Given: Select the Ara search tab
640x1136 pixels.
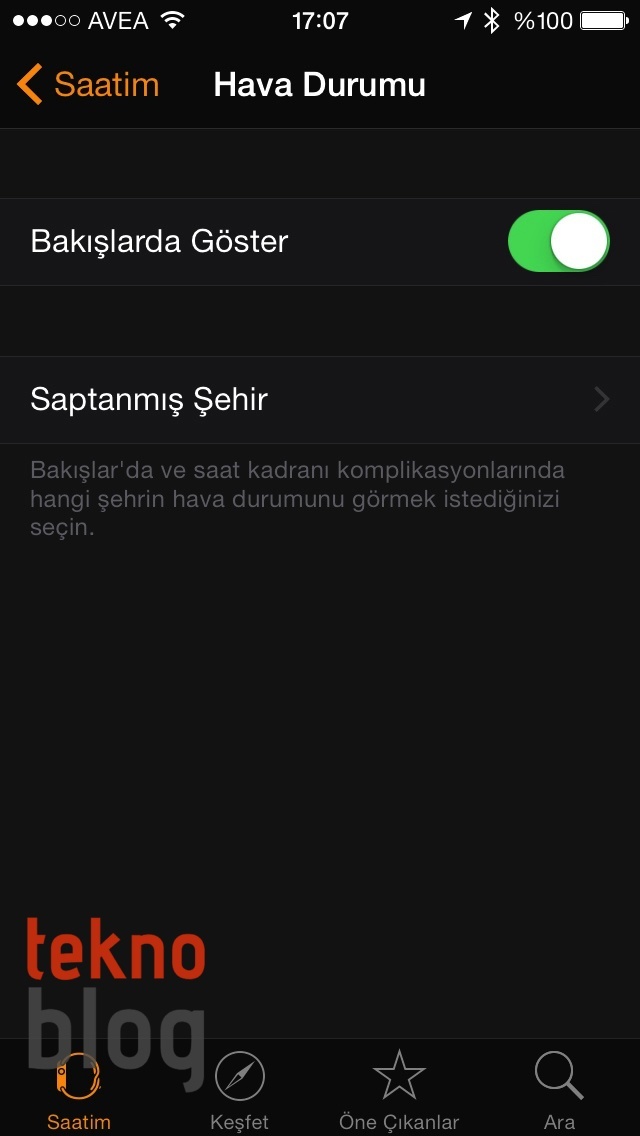Looking at the screenshot, I should pyautogui.click(x=559, y=1090).
